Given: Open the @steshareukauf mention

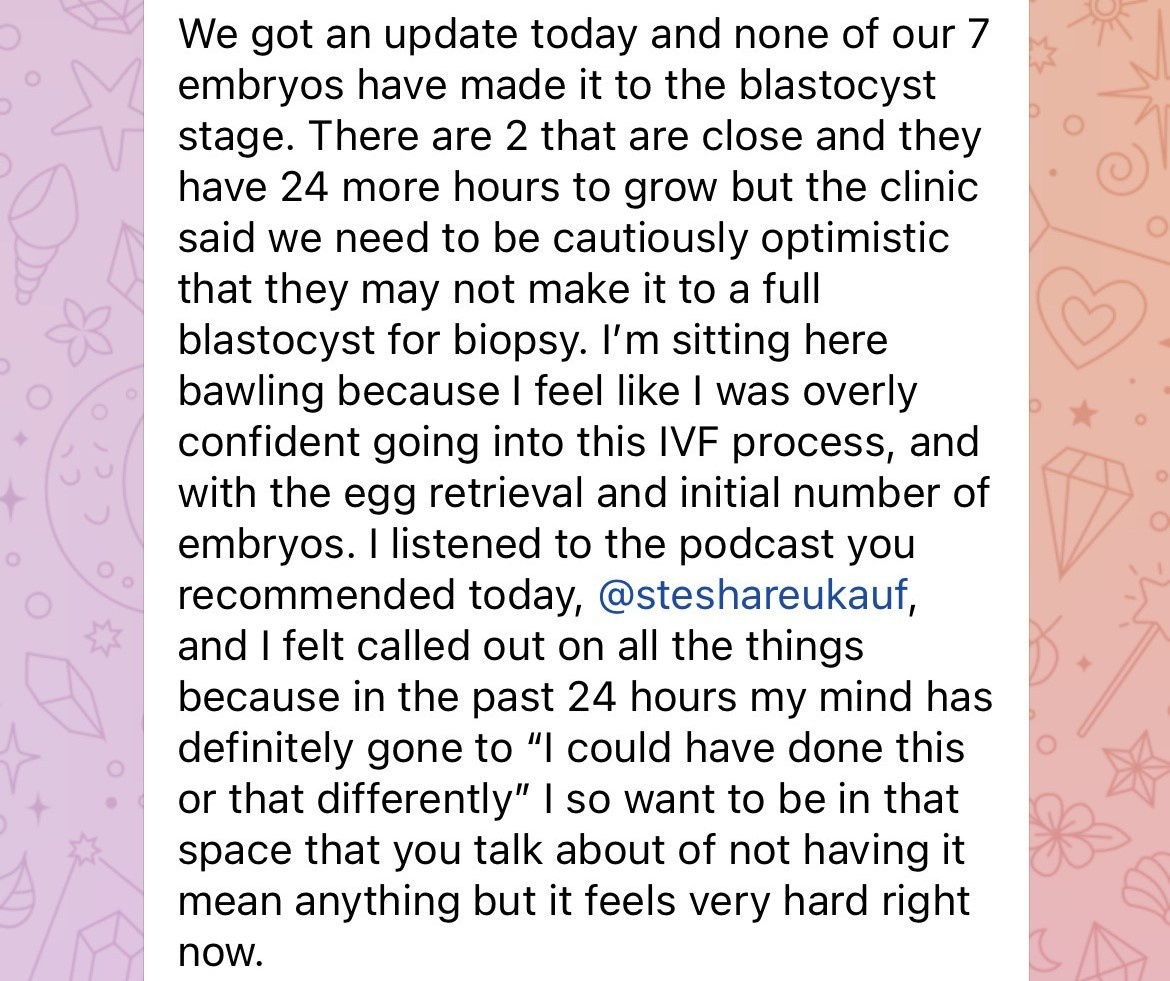Looking at the screenshot, I should (753, 595).
